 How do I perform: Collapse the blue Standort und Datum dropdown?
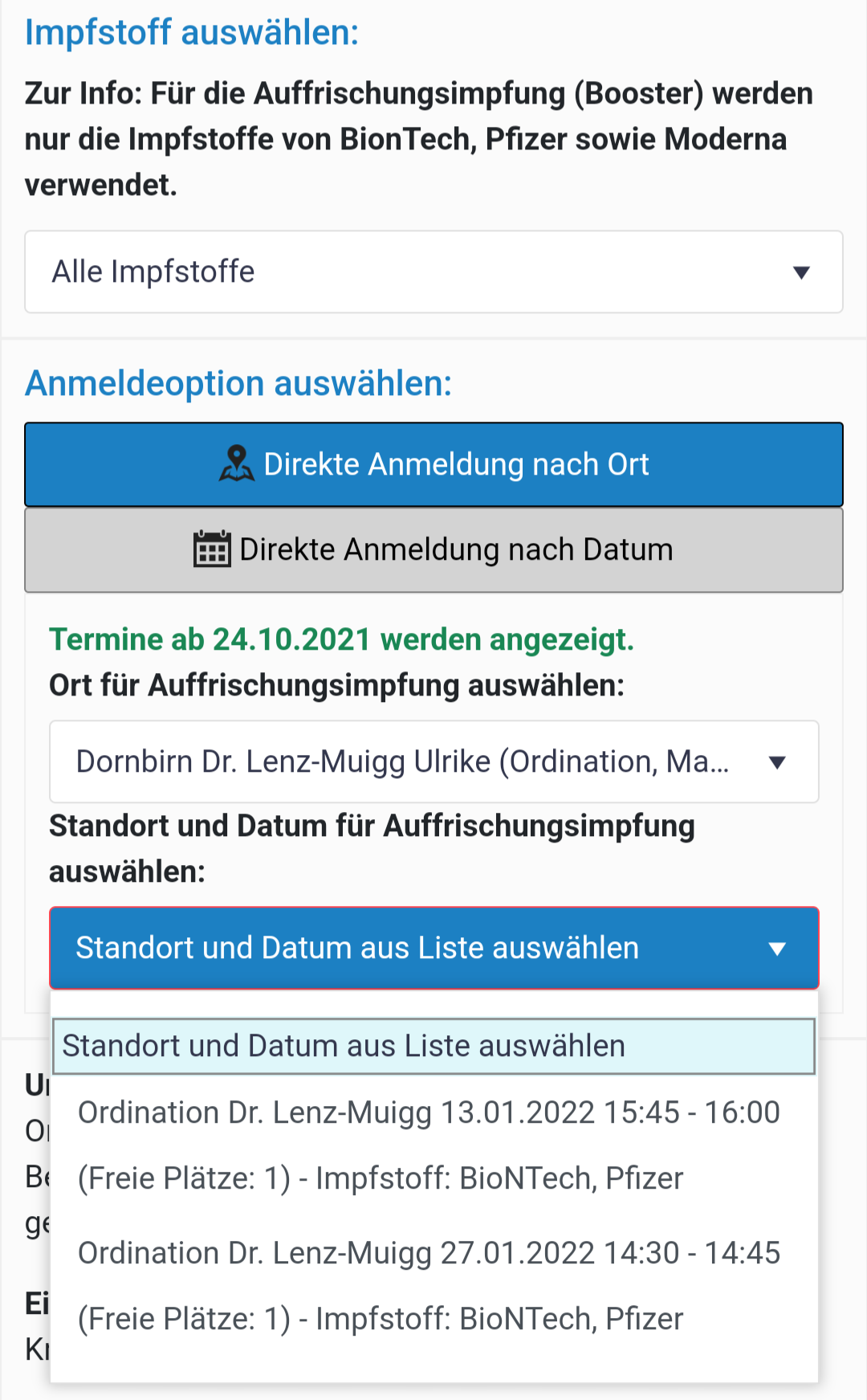[x=433, y=948]
